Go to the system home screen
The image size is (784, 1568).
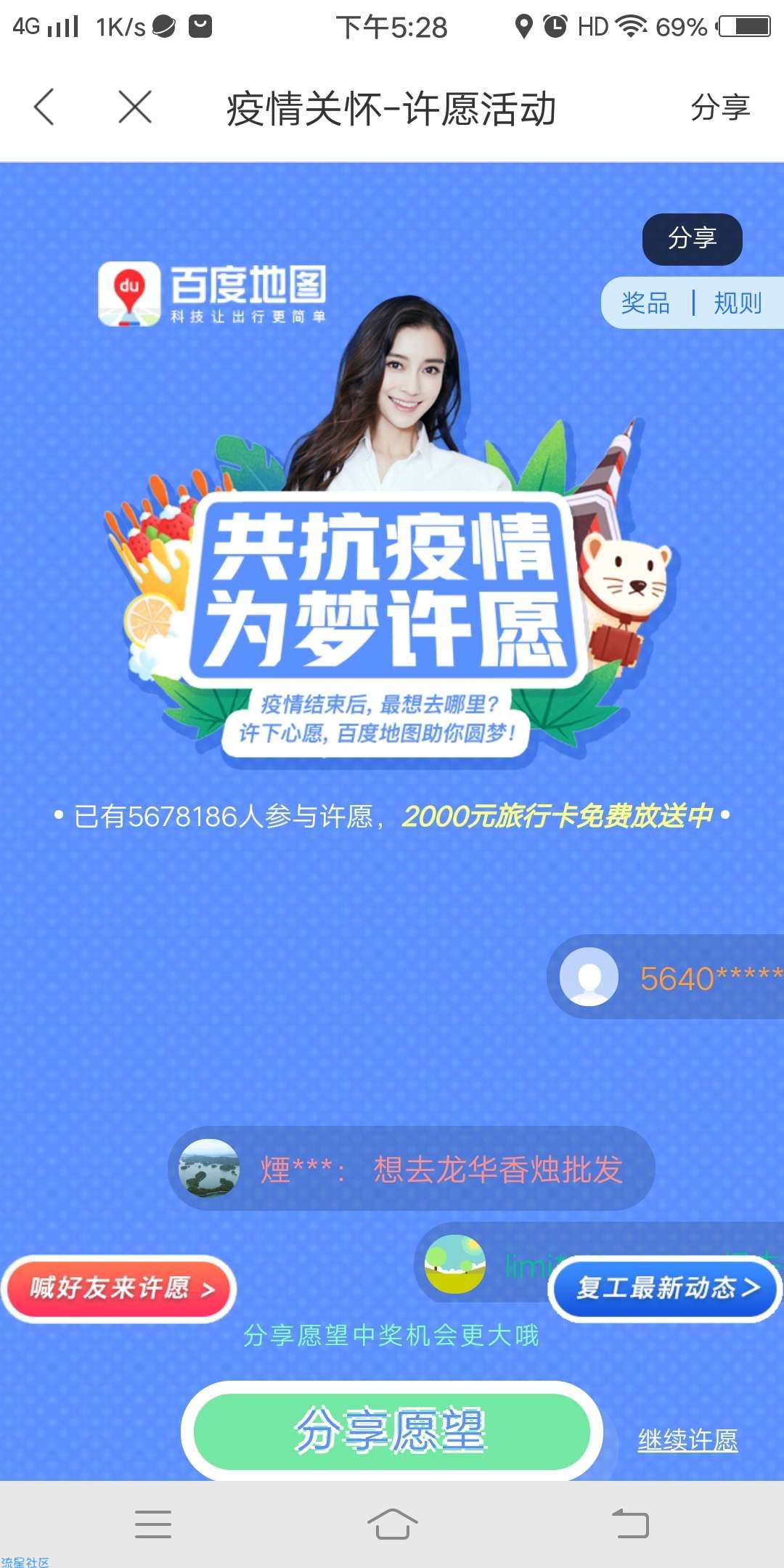pos(392,1524)
